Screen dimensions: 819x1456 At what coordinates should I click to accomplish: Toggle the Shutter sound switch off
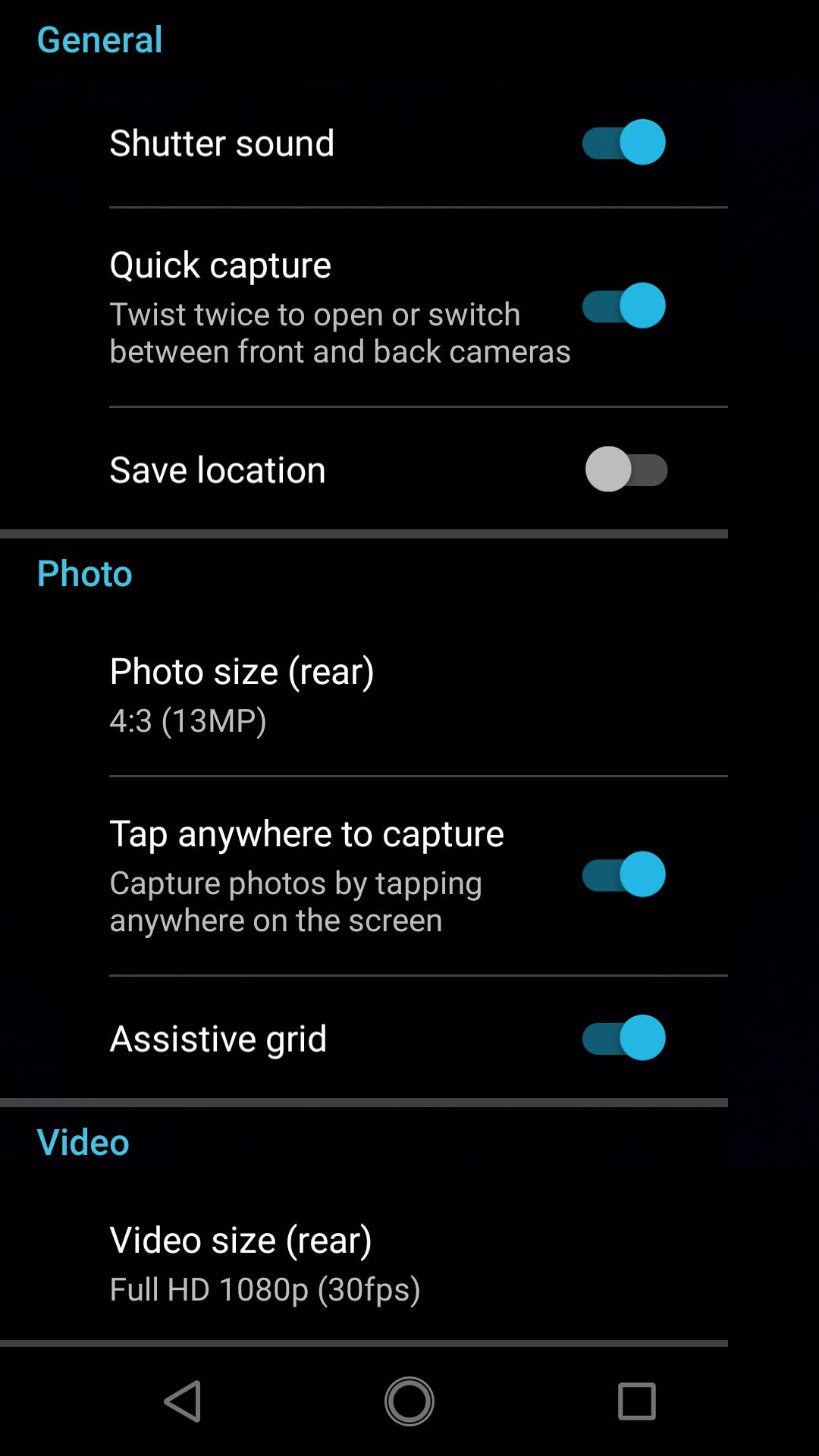coord(623,142)
